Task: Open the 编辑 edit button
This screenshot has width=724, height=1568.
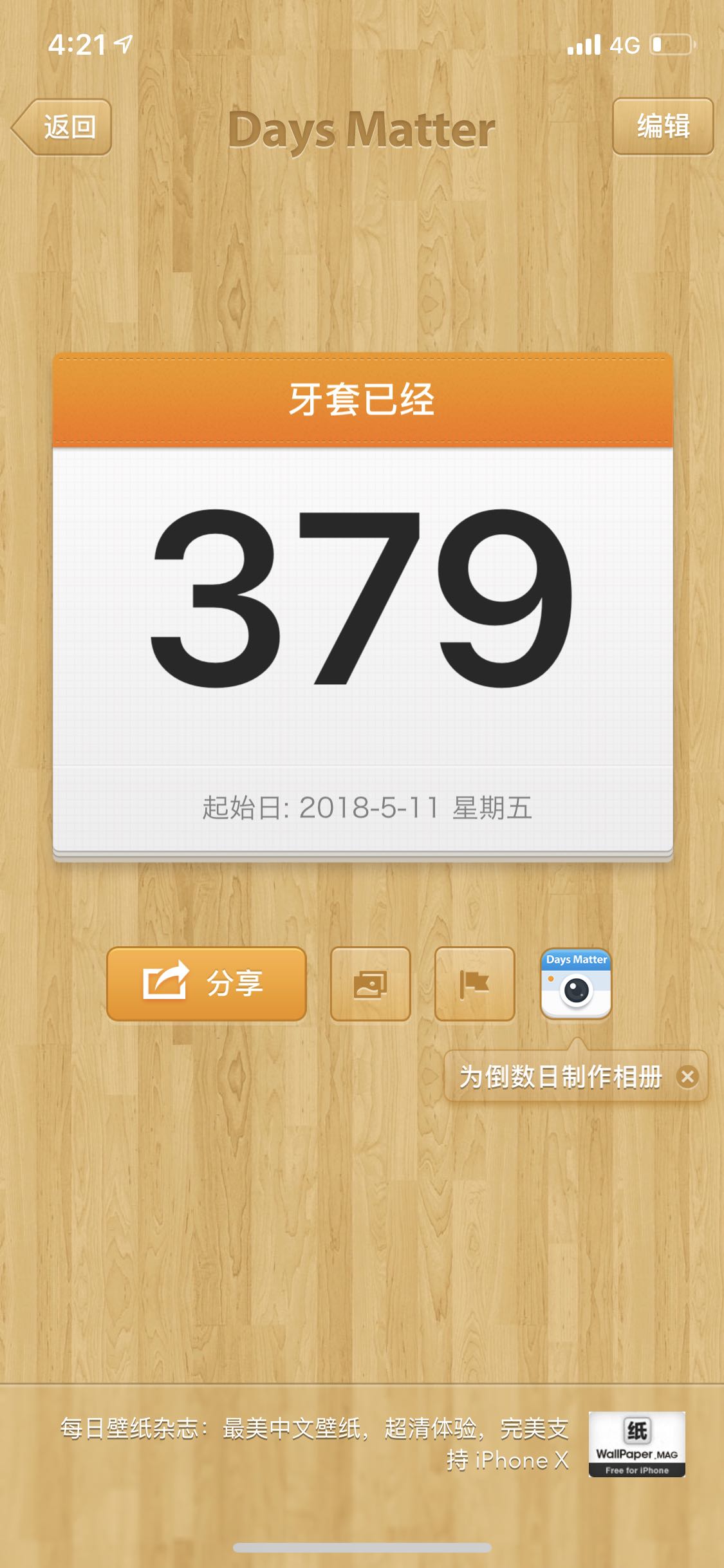Action: click(662, 126)
